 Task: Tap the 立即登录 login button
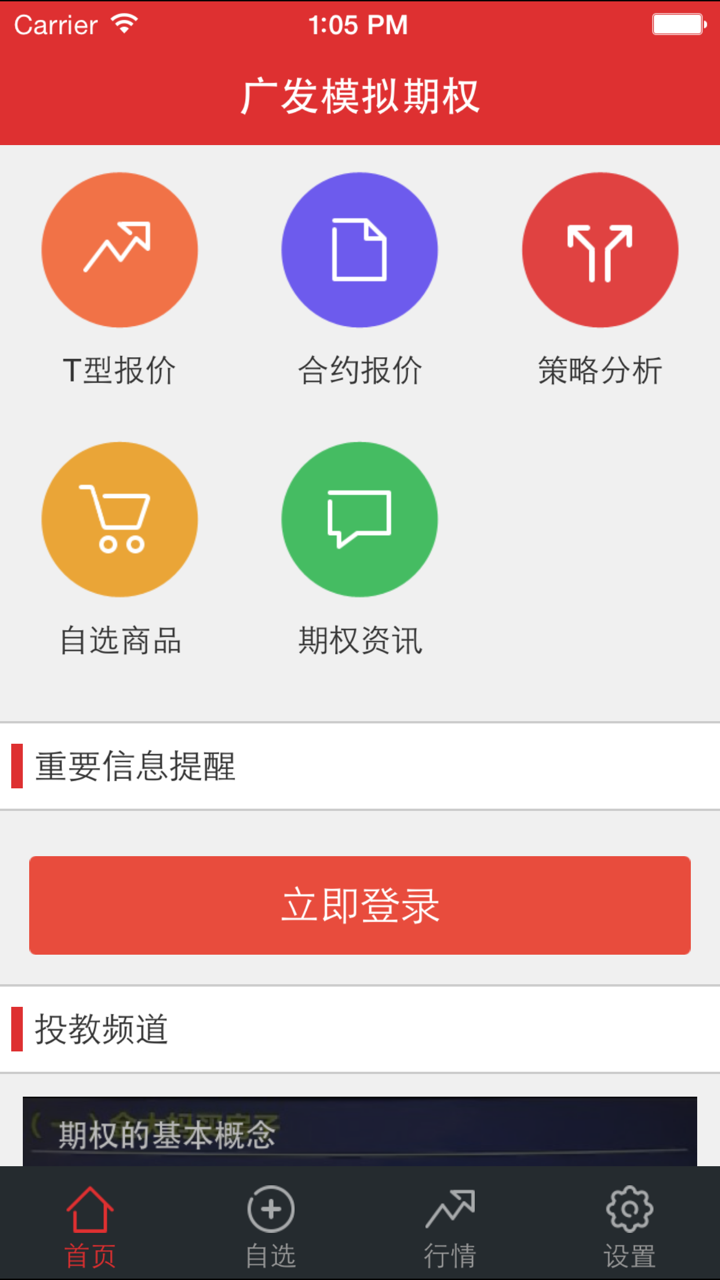[360, 905]
